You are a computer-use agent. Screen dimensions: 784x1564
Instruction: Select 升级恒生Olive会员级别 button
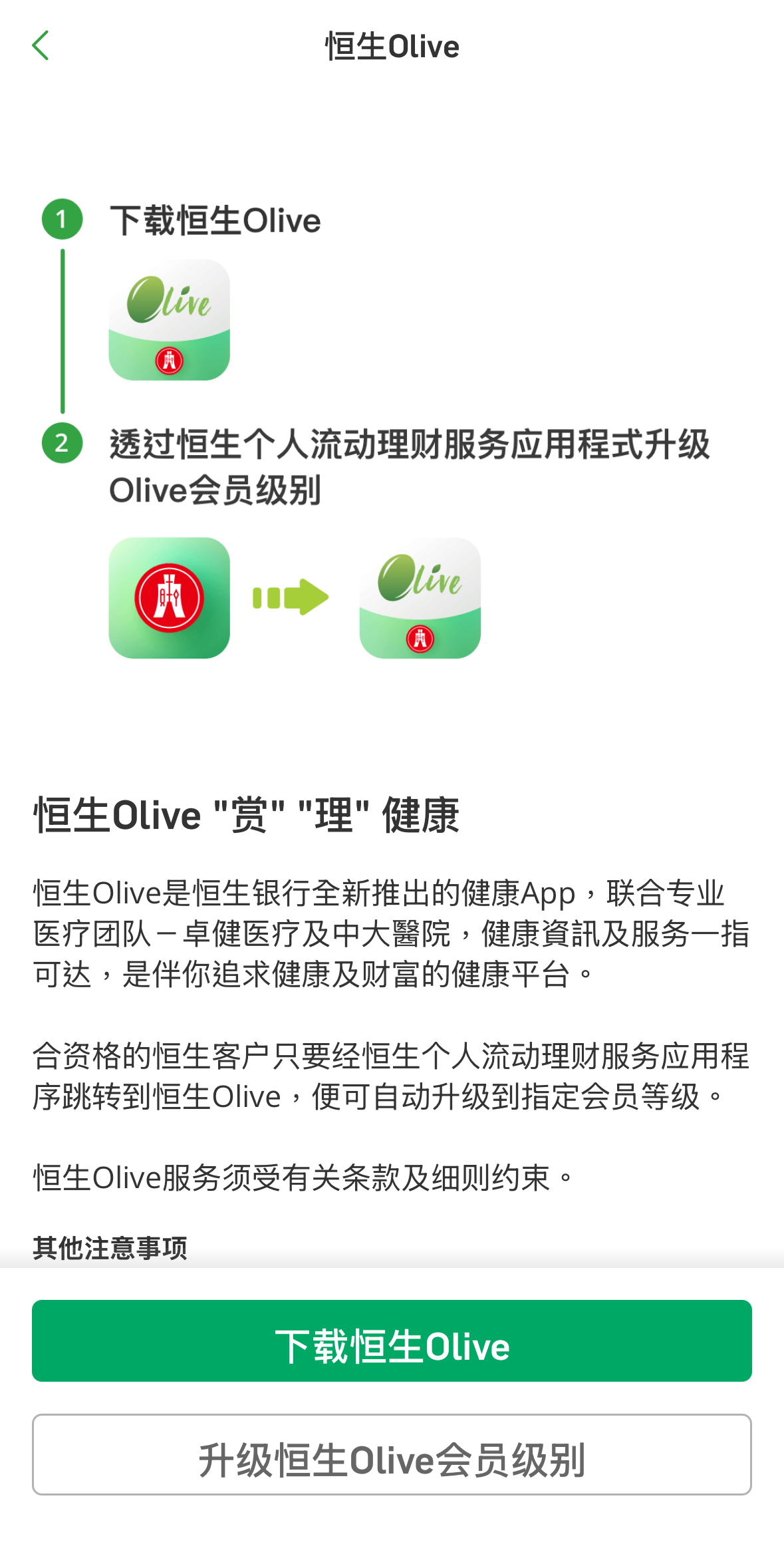[x=392, y=1454]
